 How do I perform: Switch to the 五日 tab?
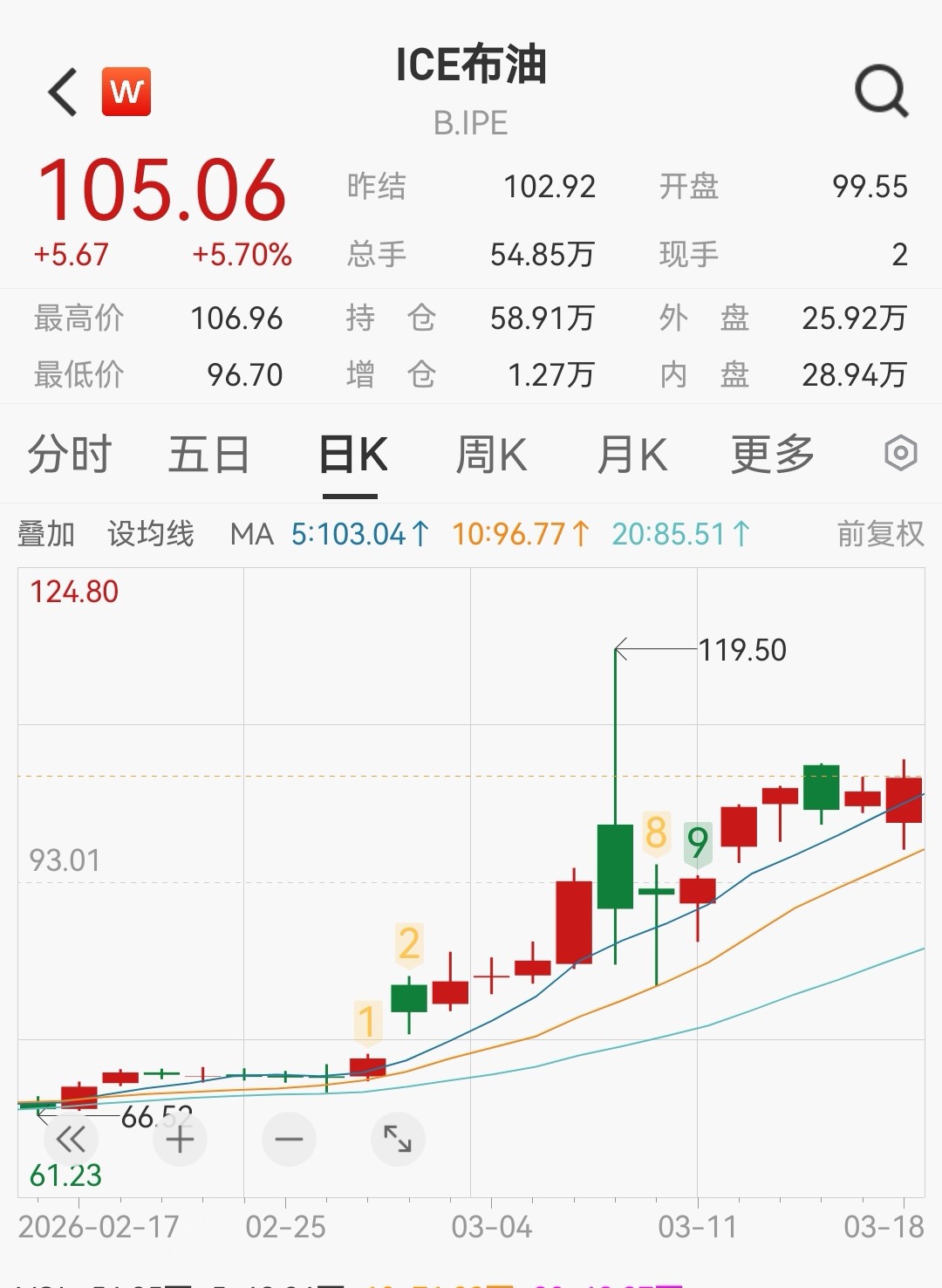[208, 455]
